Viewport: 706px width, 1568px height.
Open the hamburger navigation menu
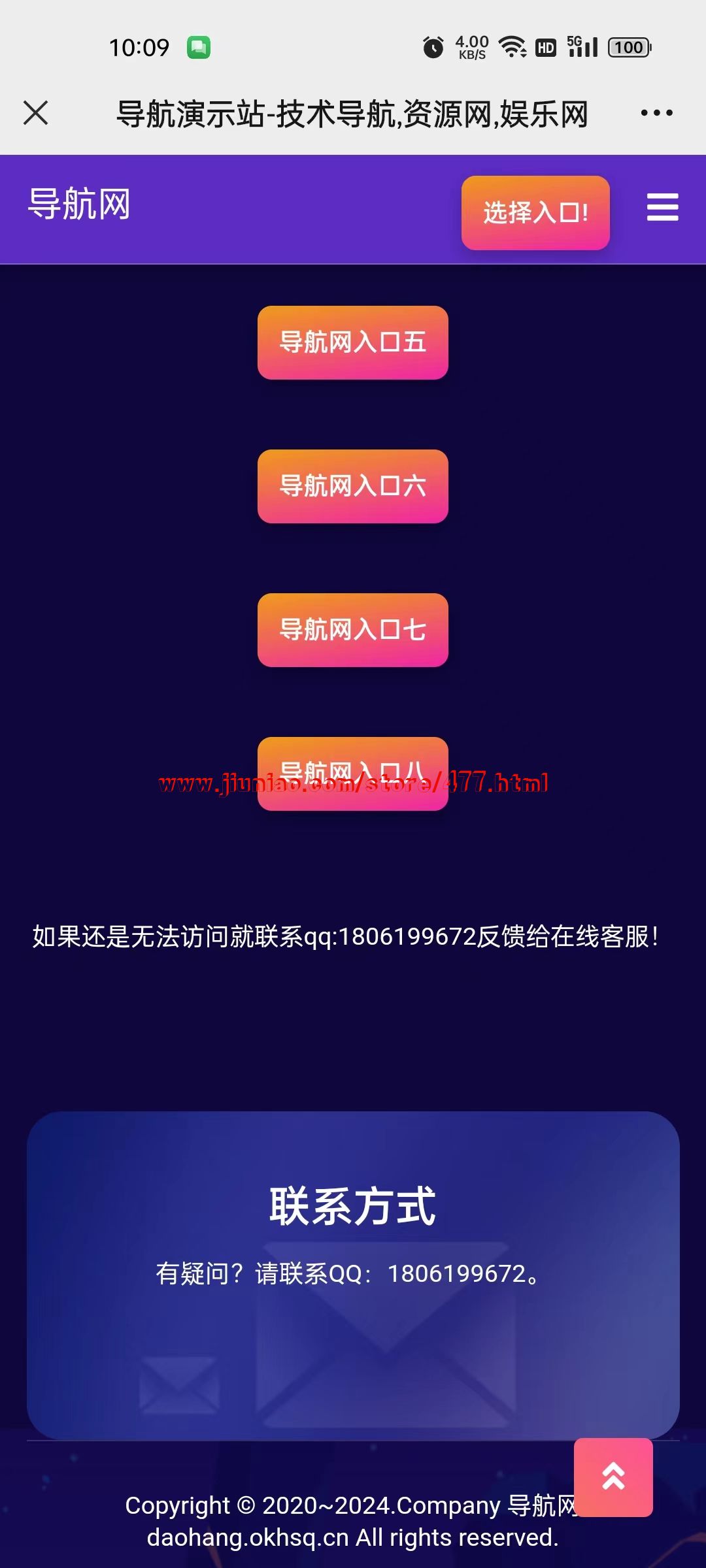662,207
